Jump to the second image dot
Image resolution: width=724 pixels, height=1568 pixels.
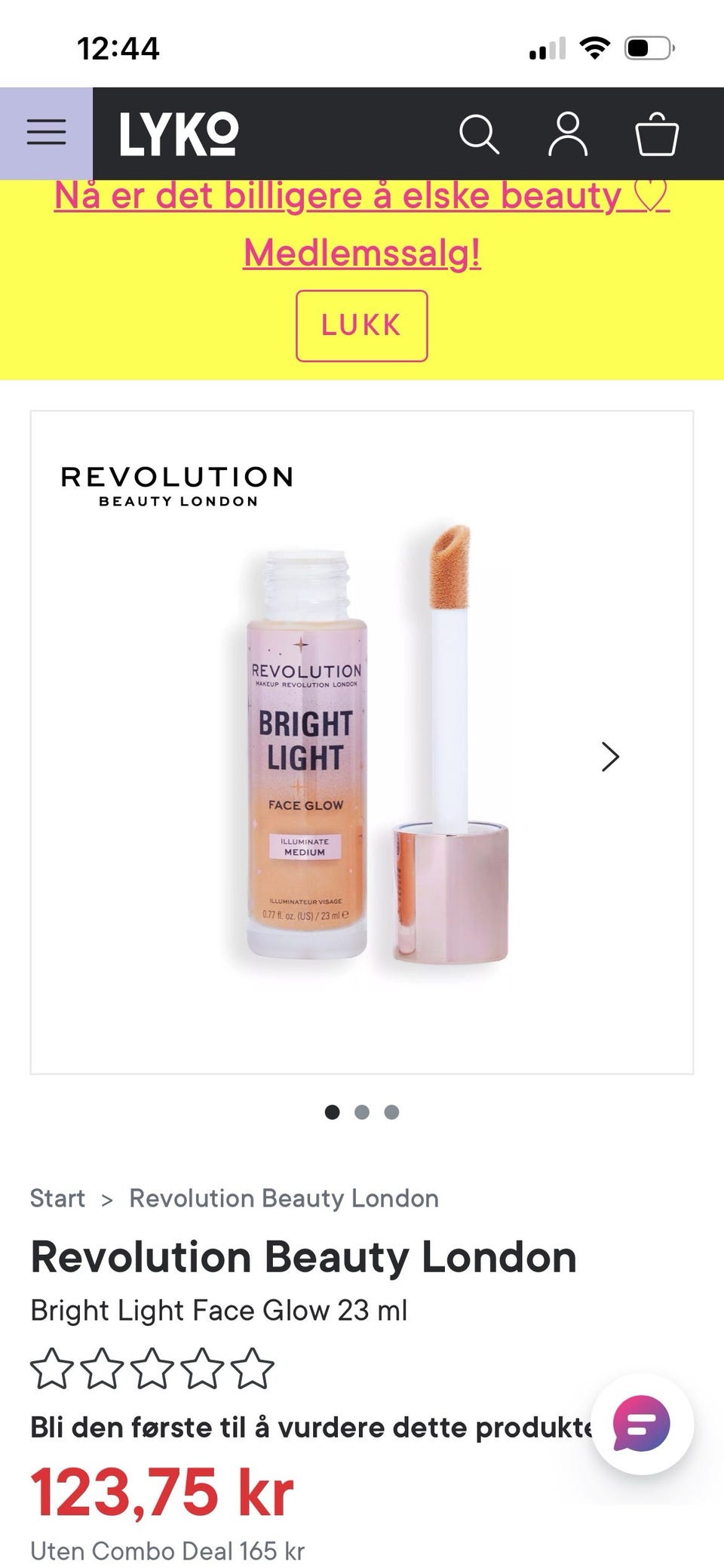click(362, 1112)
